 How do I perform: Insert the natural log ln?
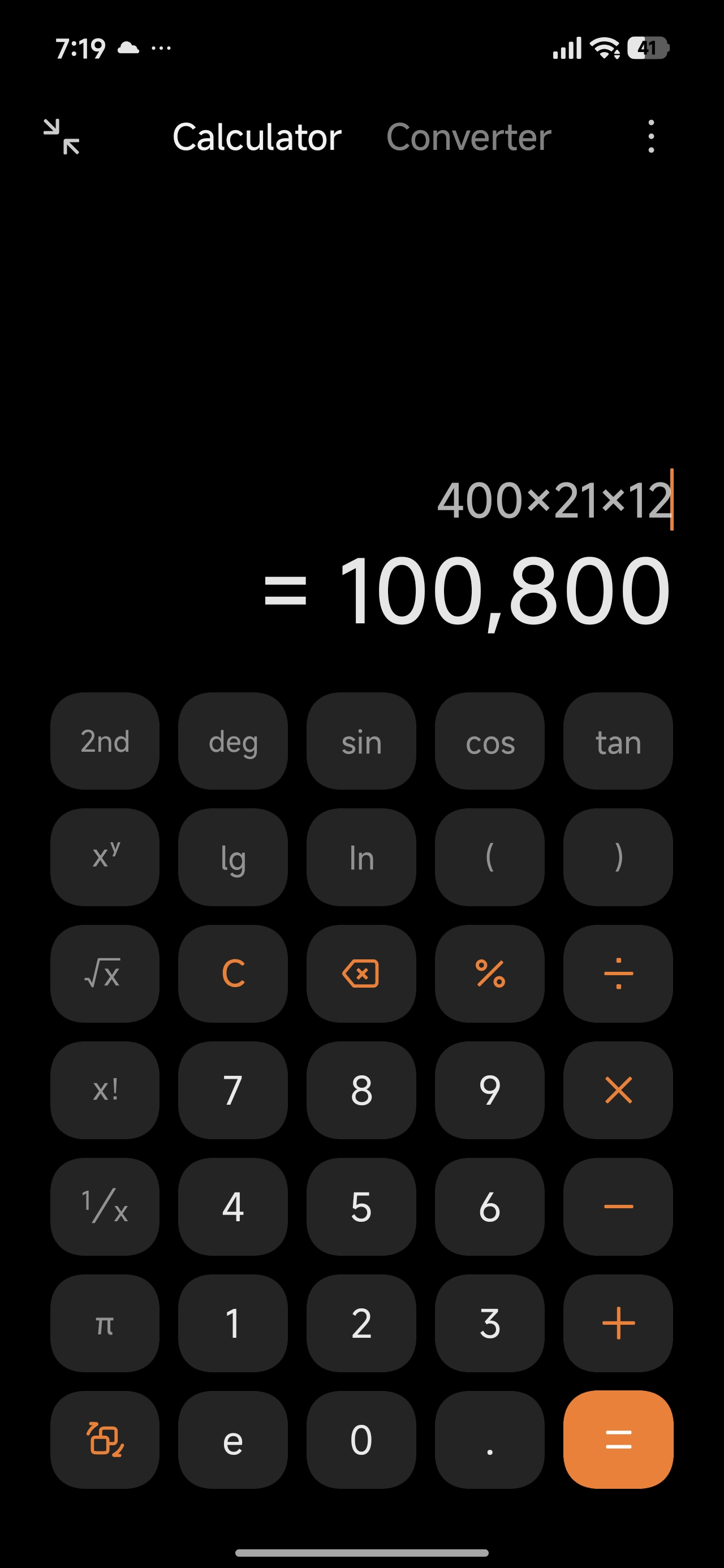tap(361, 857)
